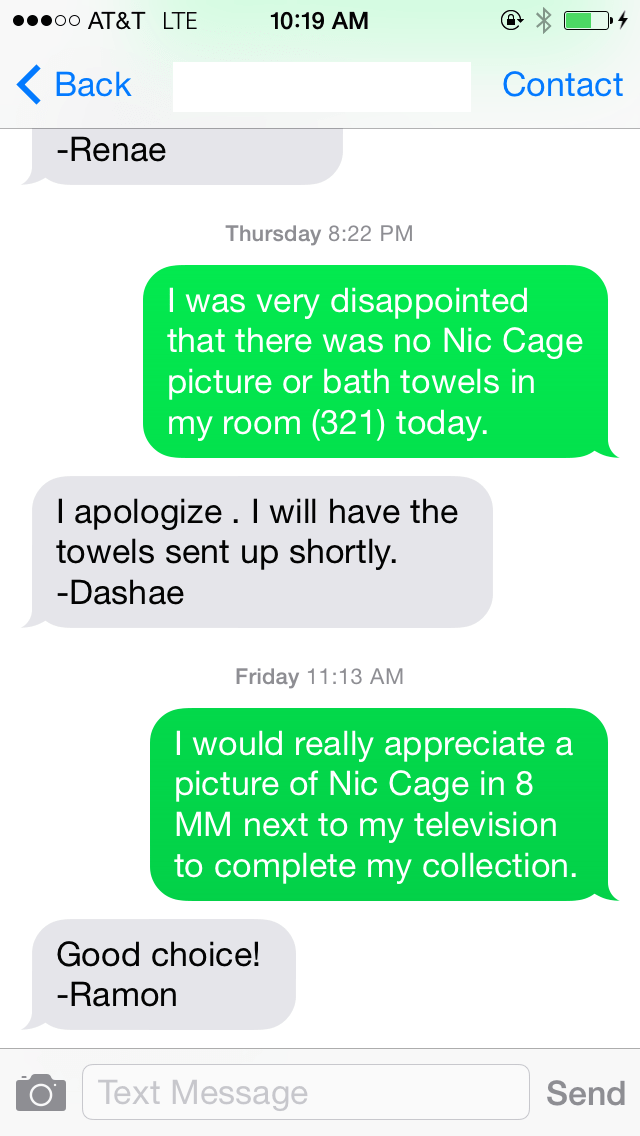Open the Contact details
Image resolution: width=640 pixels, height=1136 pixels.
coord(562,86)
